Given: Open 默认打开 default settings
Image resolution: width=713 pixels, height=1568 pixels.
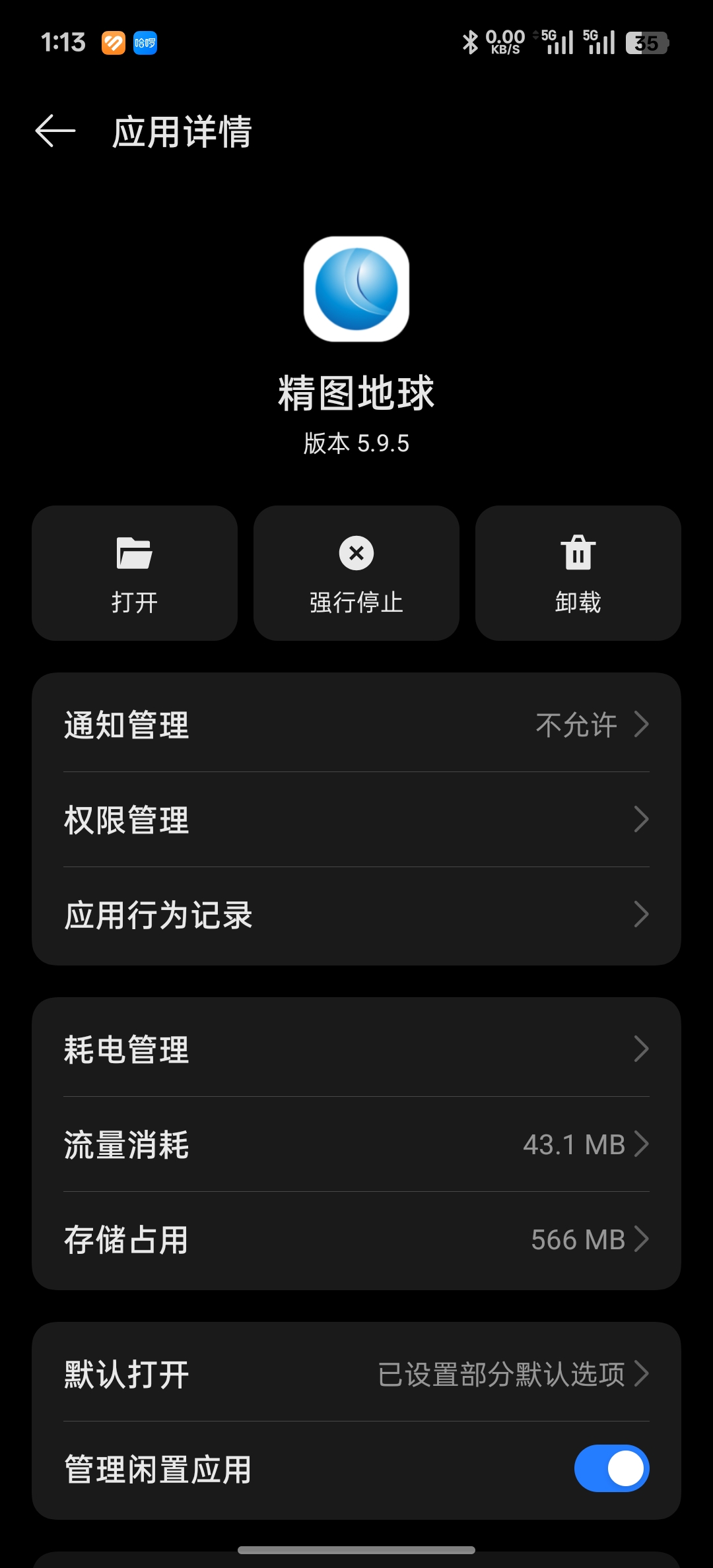Looking at the screenshot, I should (356, 1373).
